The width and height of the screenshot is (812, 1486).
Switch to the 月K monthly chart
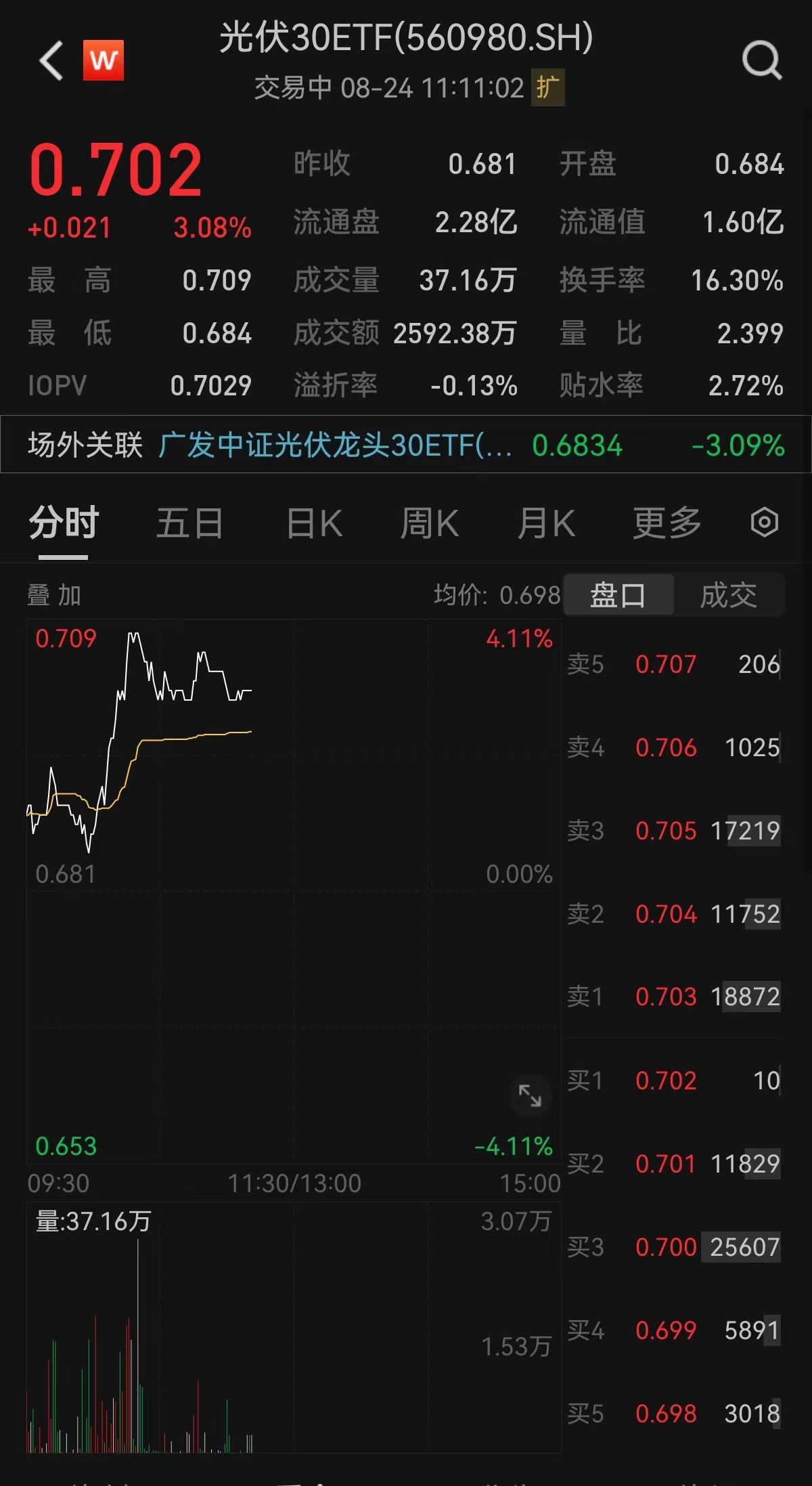point(547,522)
